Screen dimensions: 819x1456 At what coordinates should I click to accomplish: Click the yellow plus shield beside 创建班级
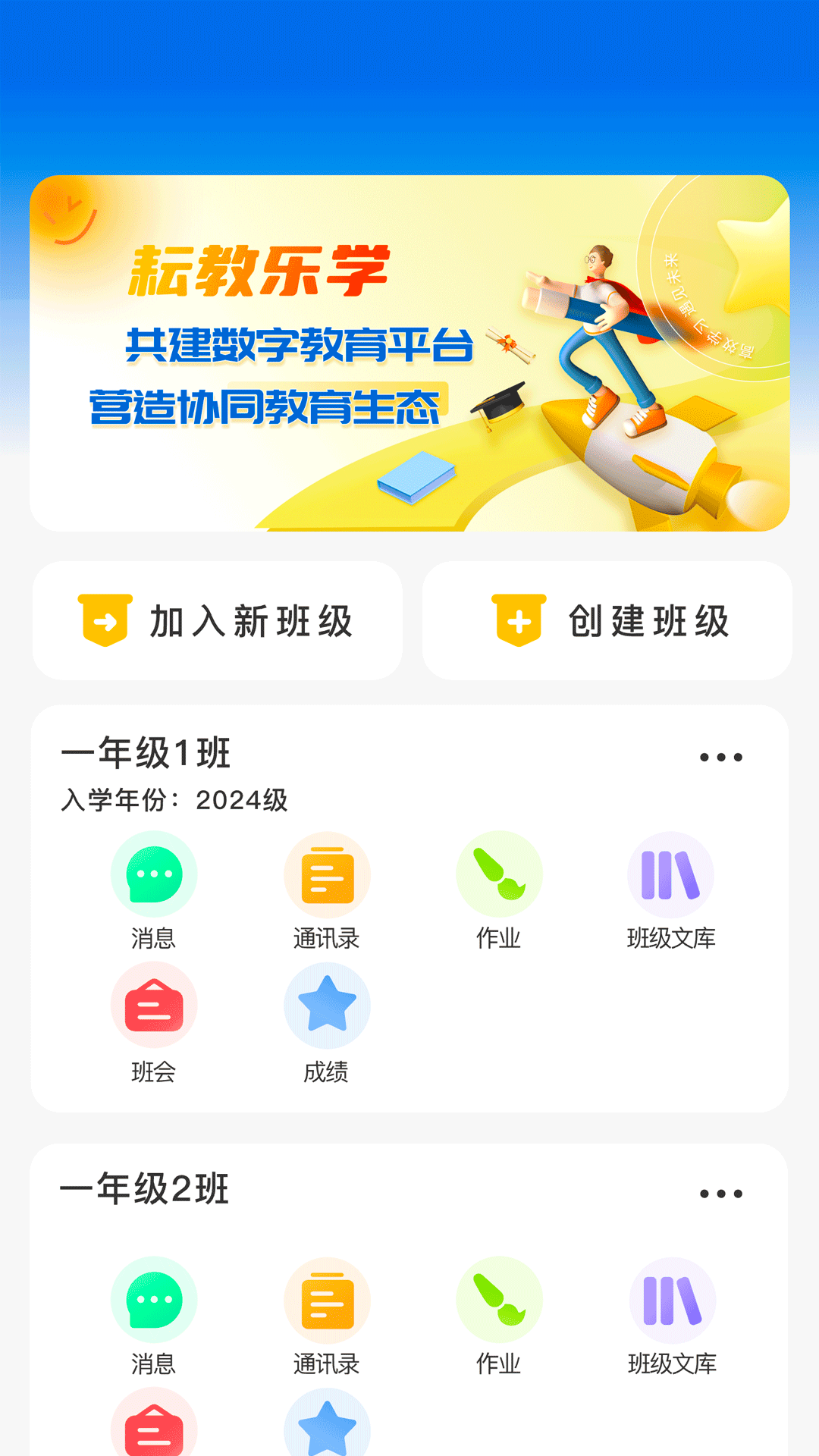(519, 620)
